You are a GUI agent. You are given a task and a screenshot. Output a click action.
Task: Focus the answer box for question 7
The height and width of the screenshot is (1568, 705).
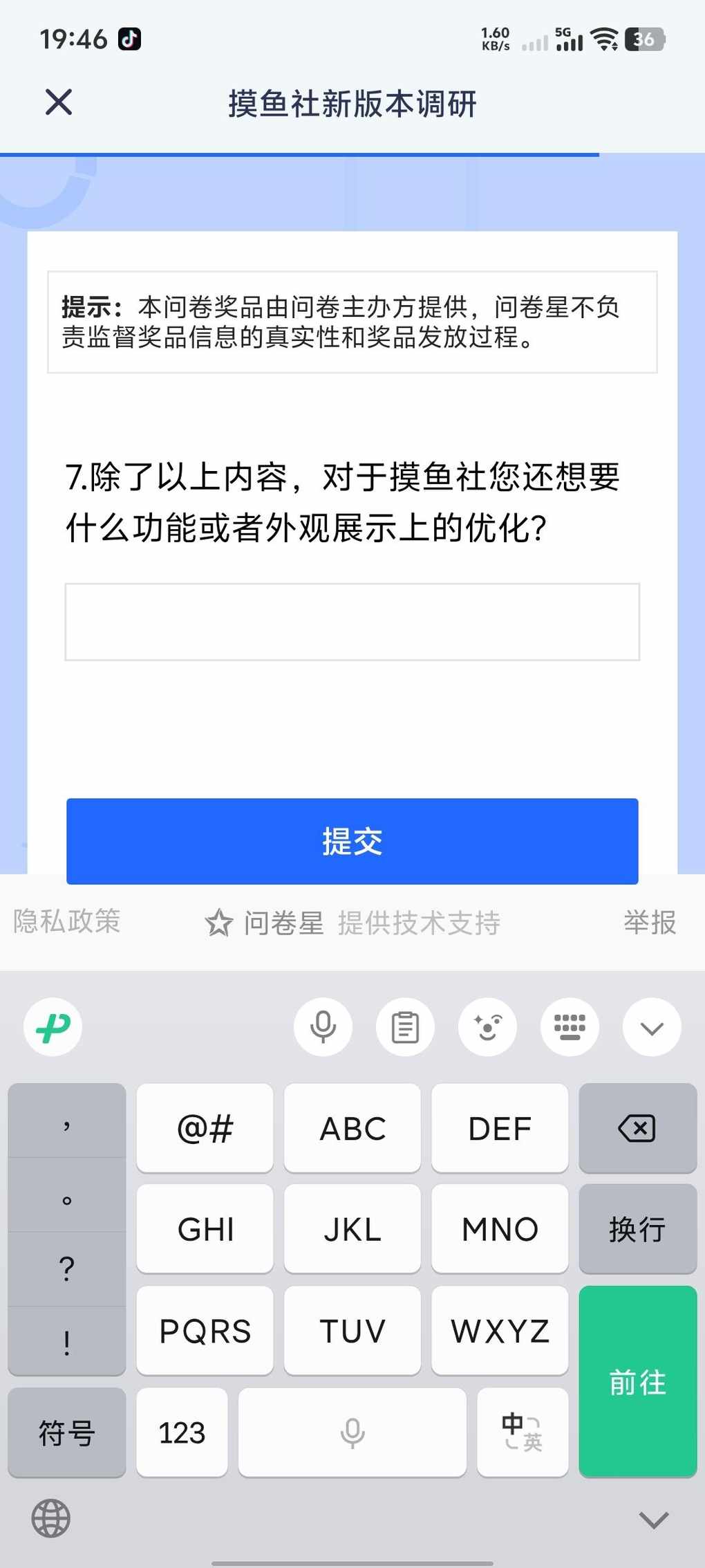point(352,622)
